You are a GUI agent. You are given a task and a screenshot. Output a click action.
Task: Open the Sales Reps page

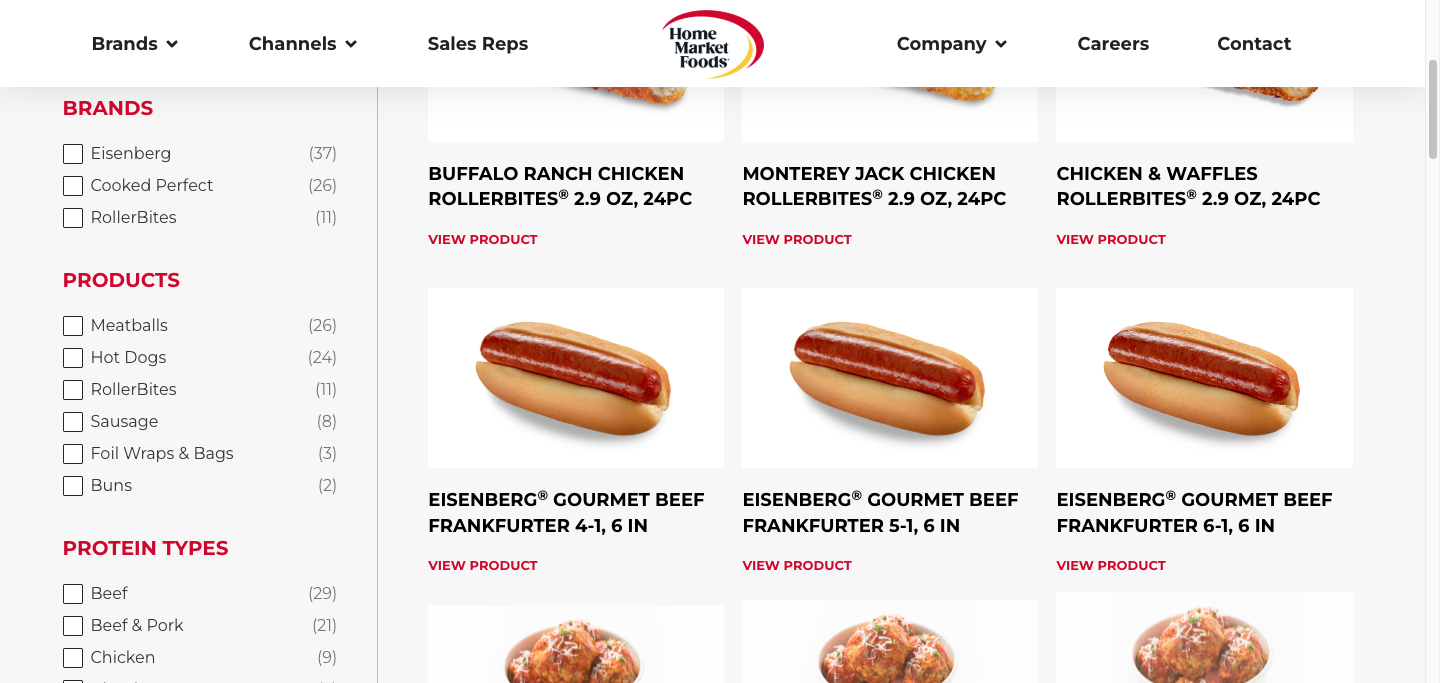tap(477, 44)
